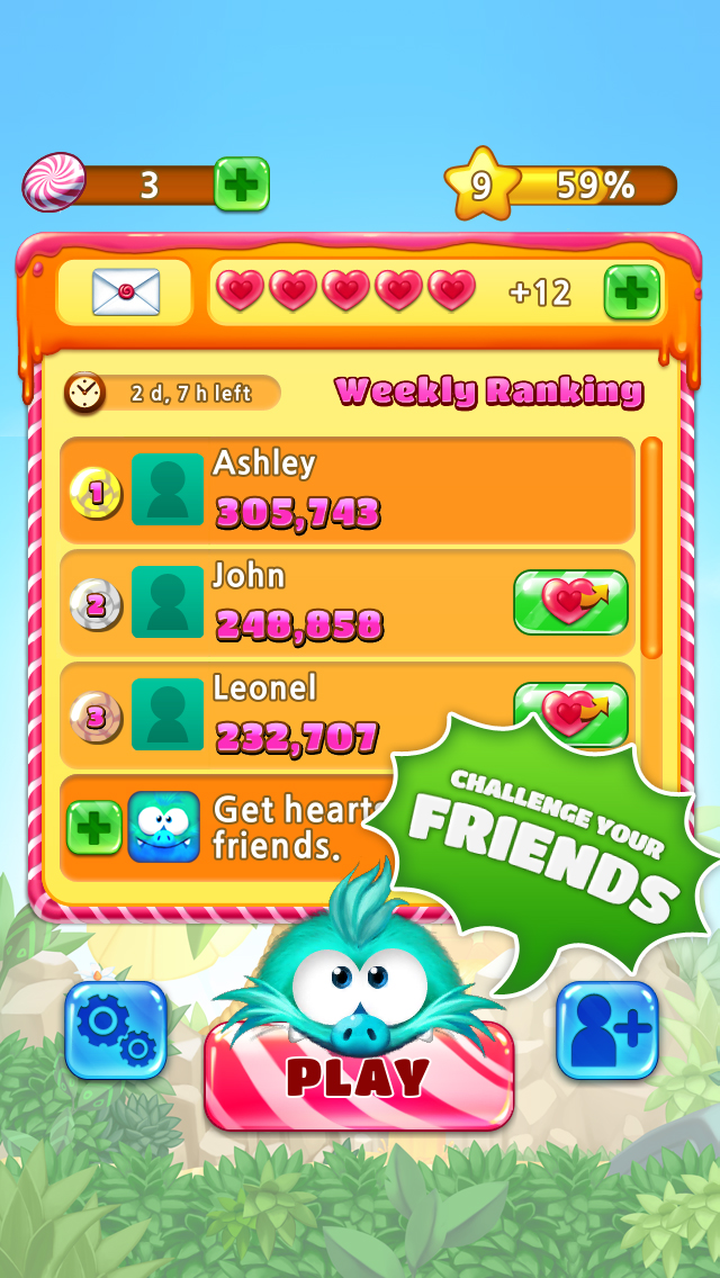The height and width of the screenshot is (1278, 720).
Task: Invite friends with the add friend button
Action: (607, 1030)
